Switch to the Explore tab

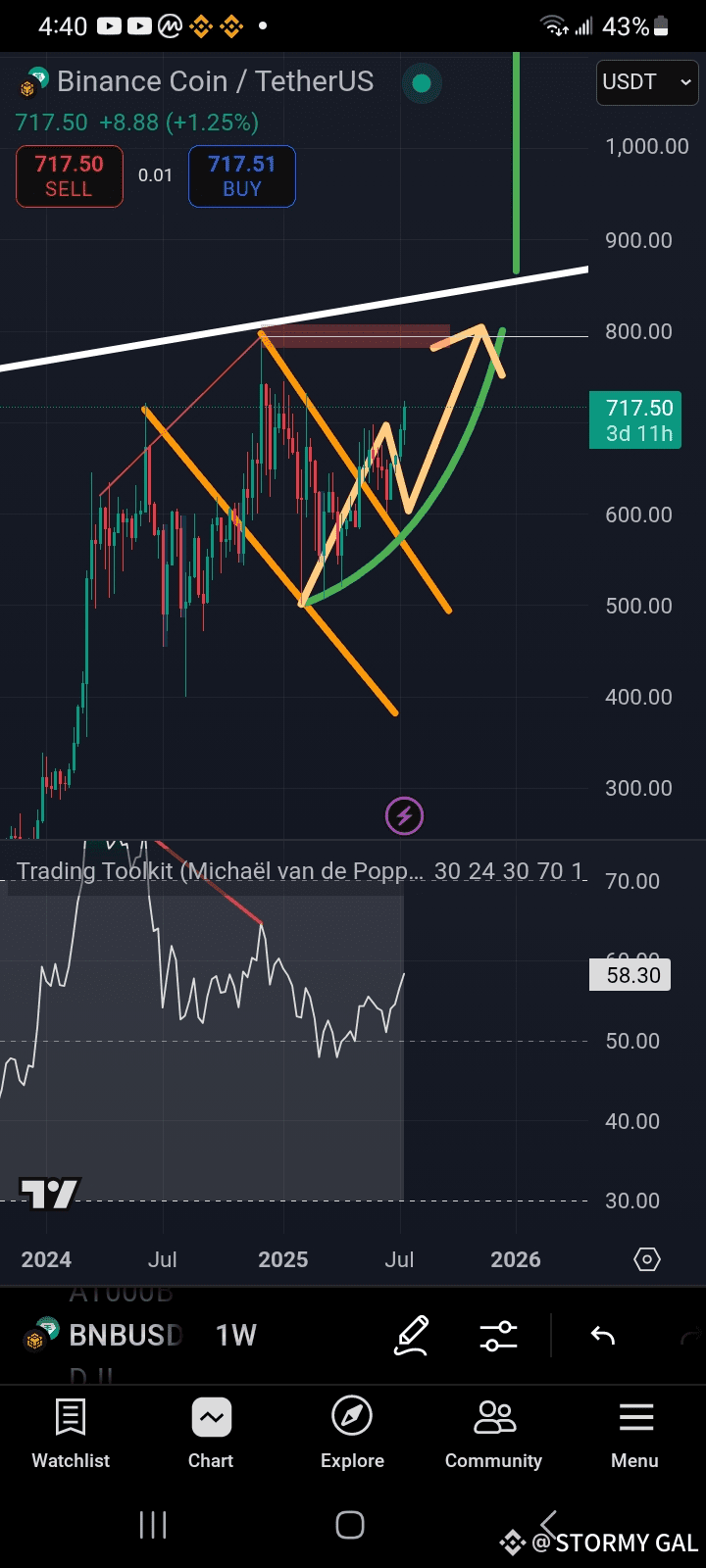pos(352,1434)
